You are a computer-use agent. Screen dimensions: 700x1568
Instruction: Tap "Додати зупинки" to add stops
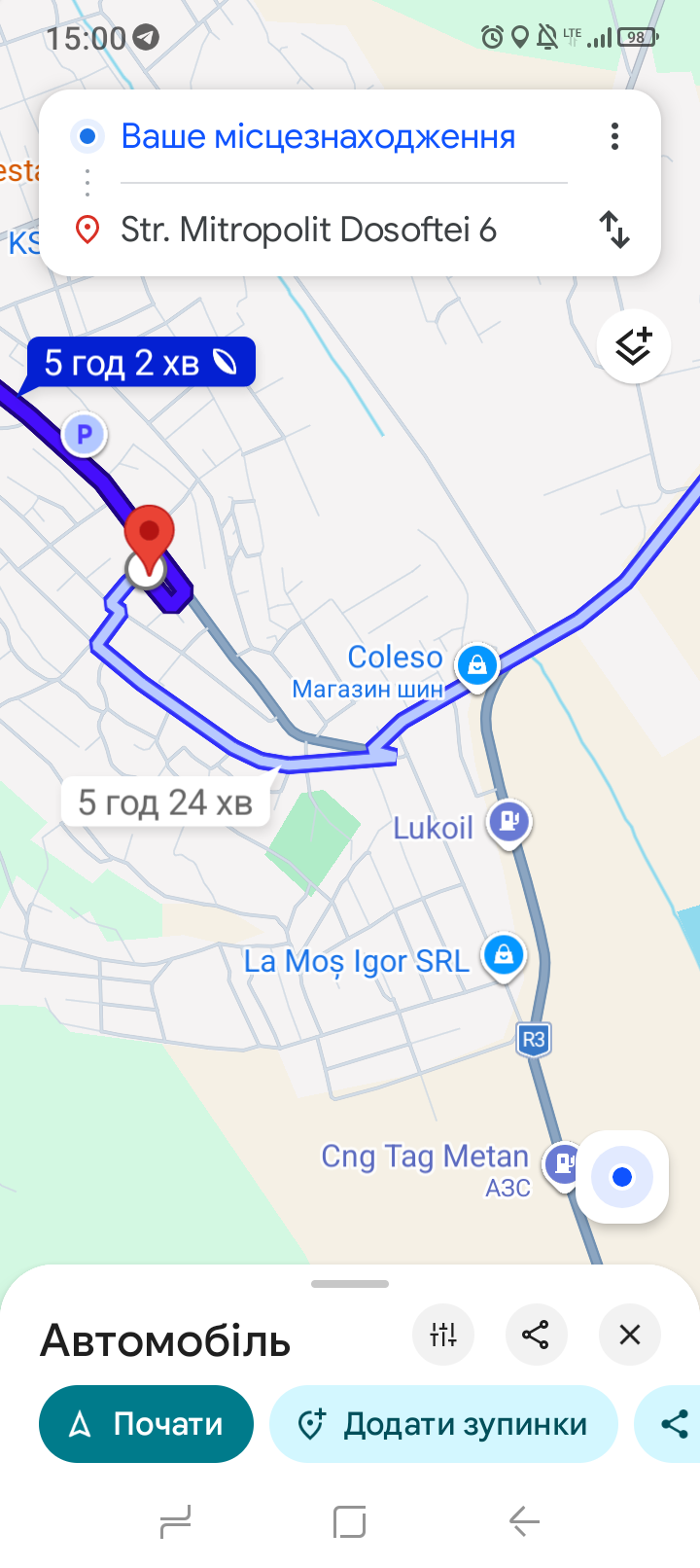point(444,1424)
